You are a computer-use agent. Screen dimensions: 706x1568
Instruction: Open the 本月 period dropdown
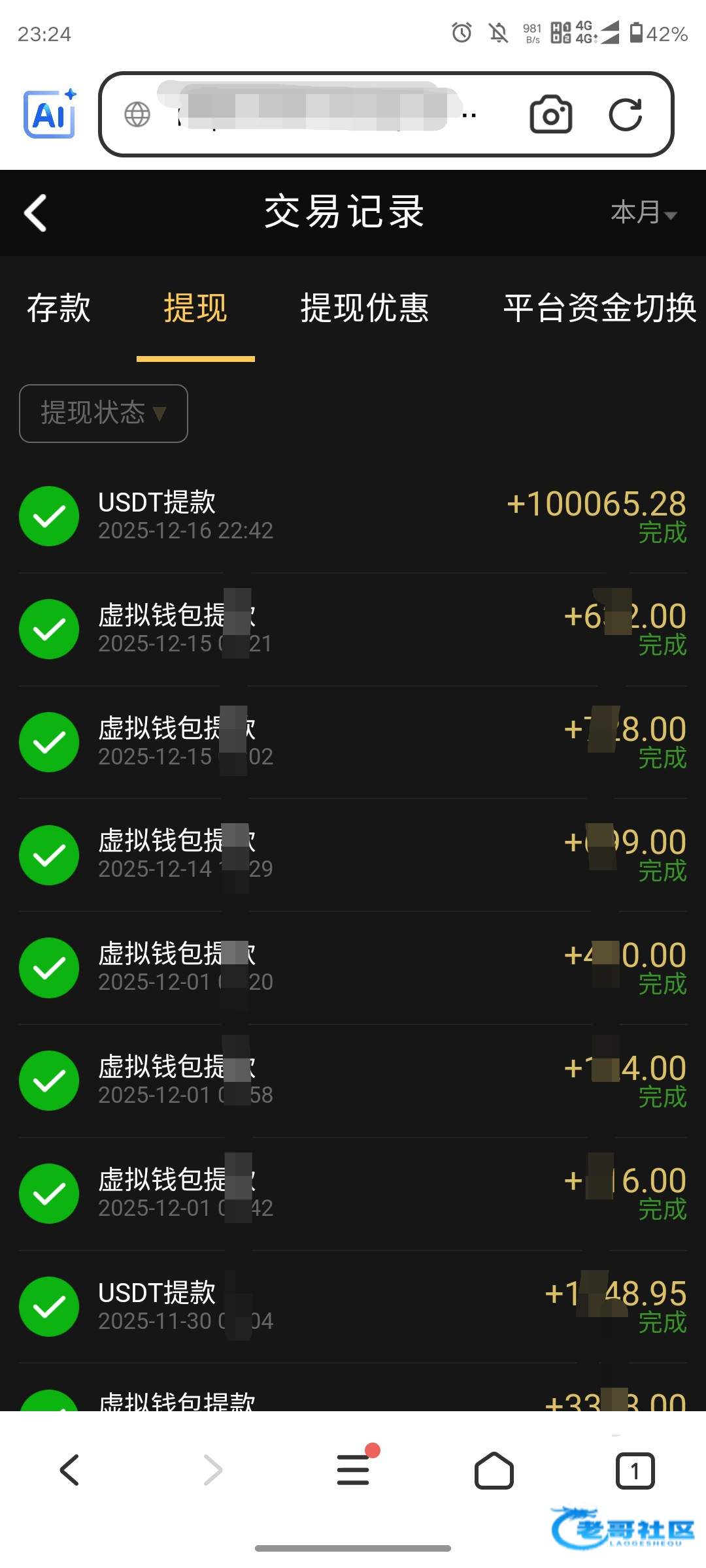[643, 213]
